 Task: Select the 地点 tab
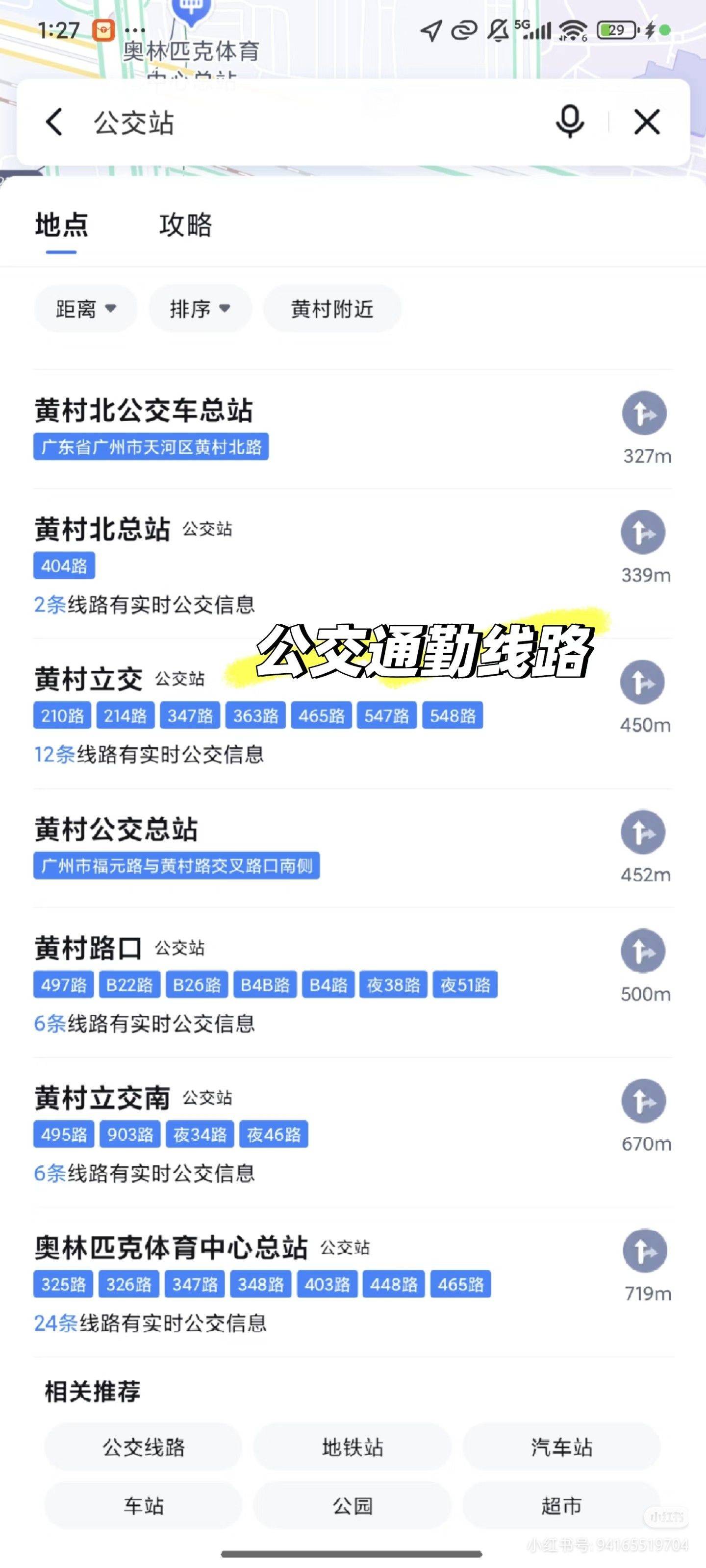(x=61, y=225)
